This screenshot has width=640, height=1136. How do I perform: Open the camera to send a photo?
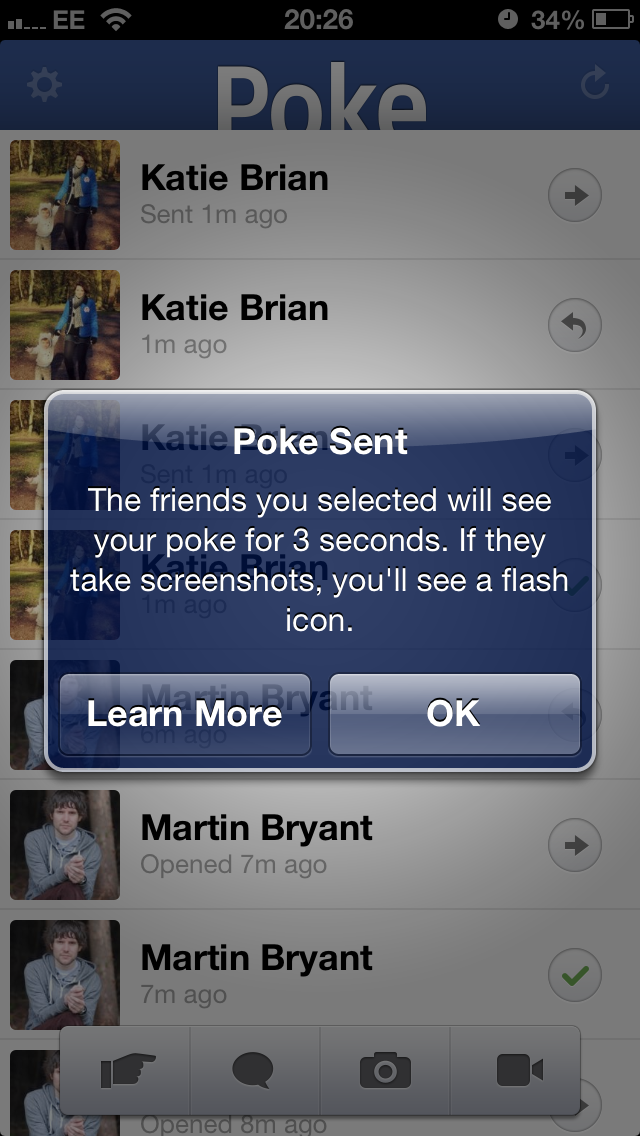point(385,1070)
